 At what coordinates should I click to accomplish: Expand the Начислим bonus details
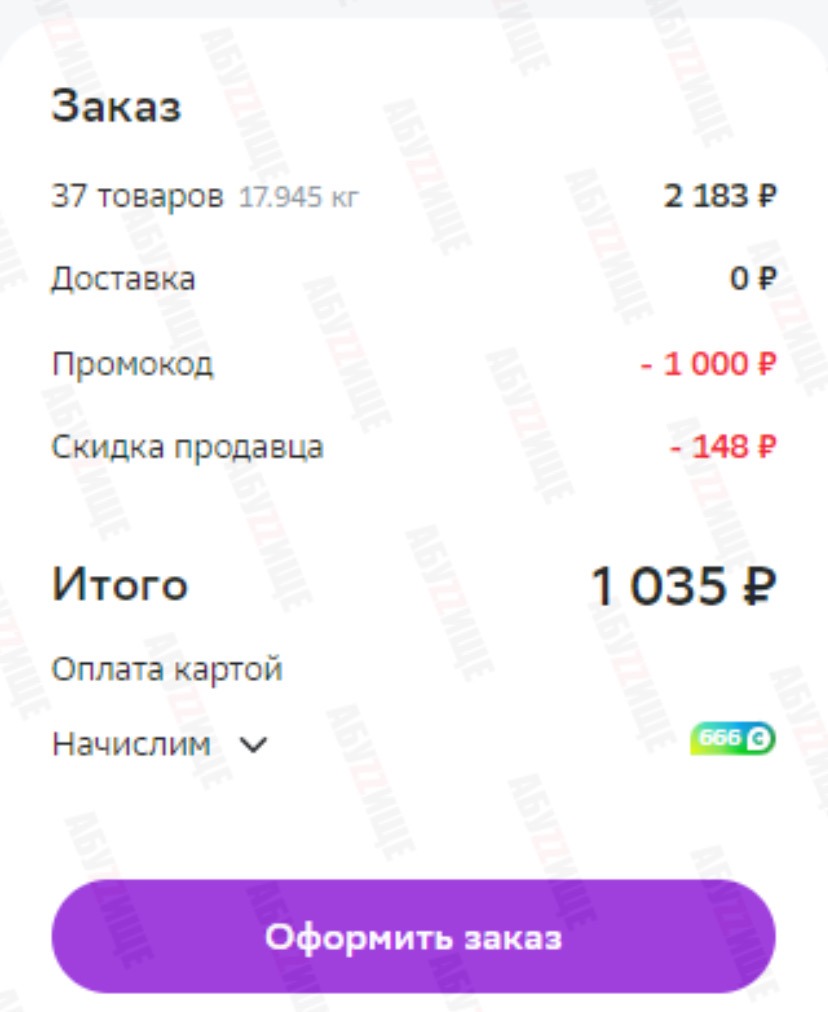[x=255, y=745]
